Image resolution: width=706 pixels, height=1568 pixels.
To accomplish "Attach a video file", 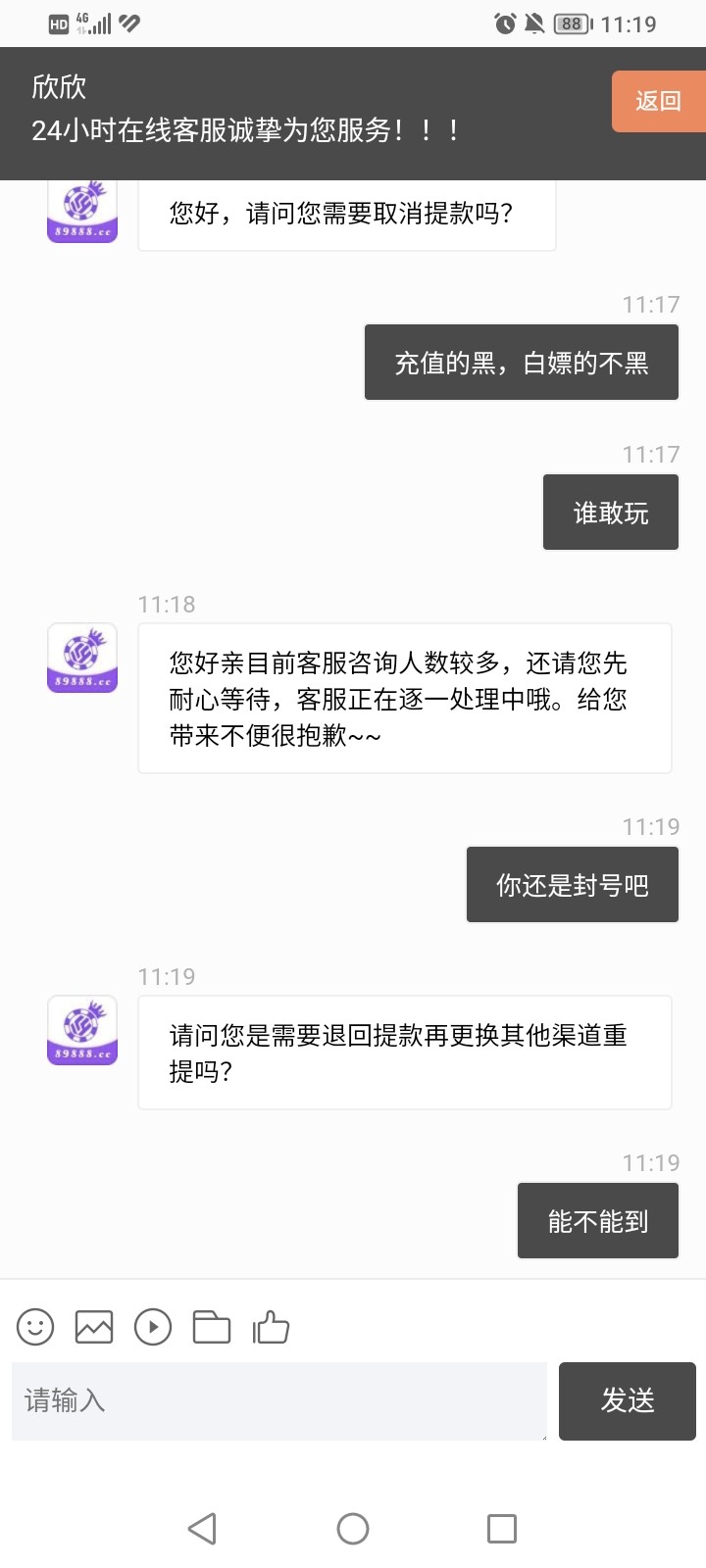I will pos(153,1327).
